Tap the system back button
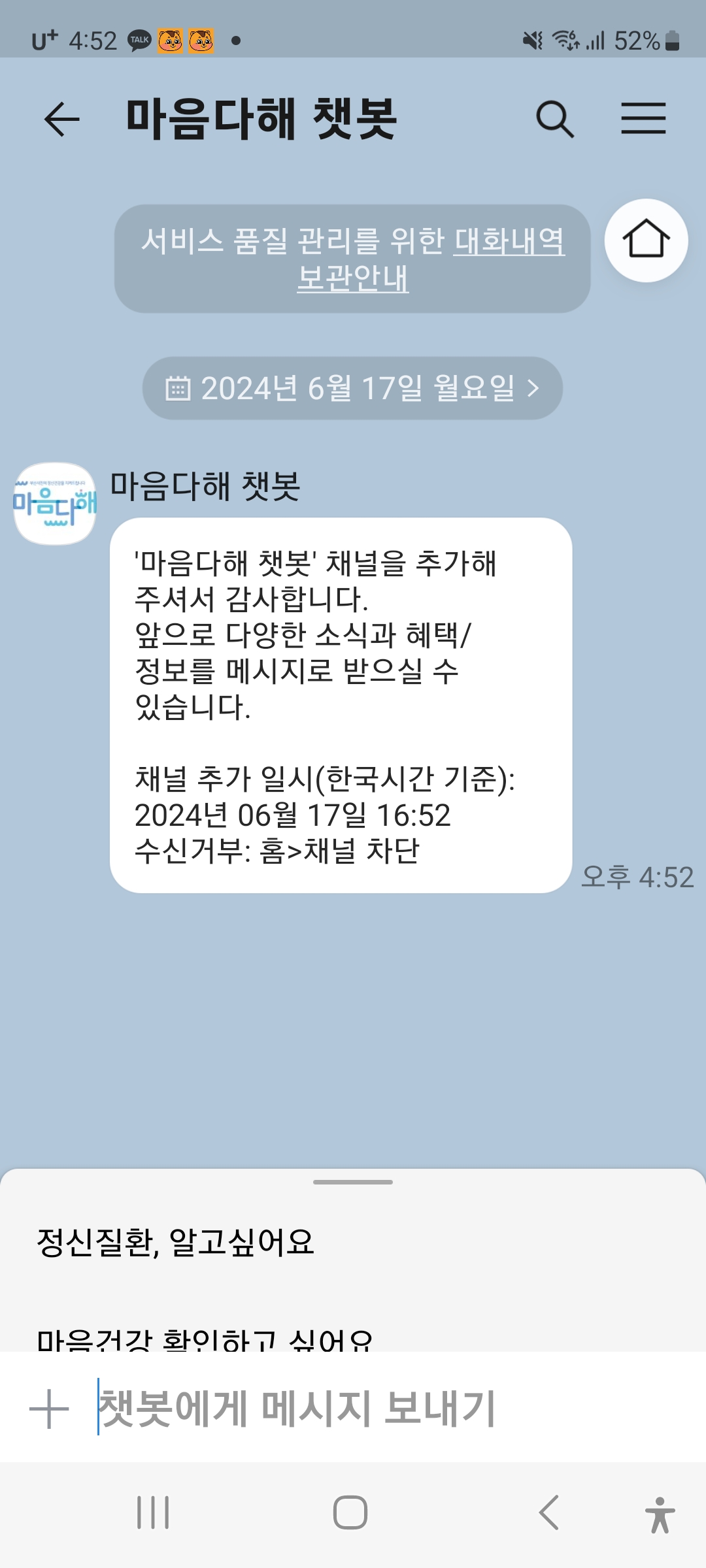The width and height of the screenshot is (706, 1568). [549, 1512]
